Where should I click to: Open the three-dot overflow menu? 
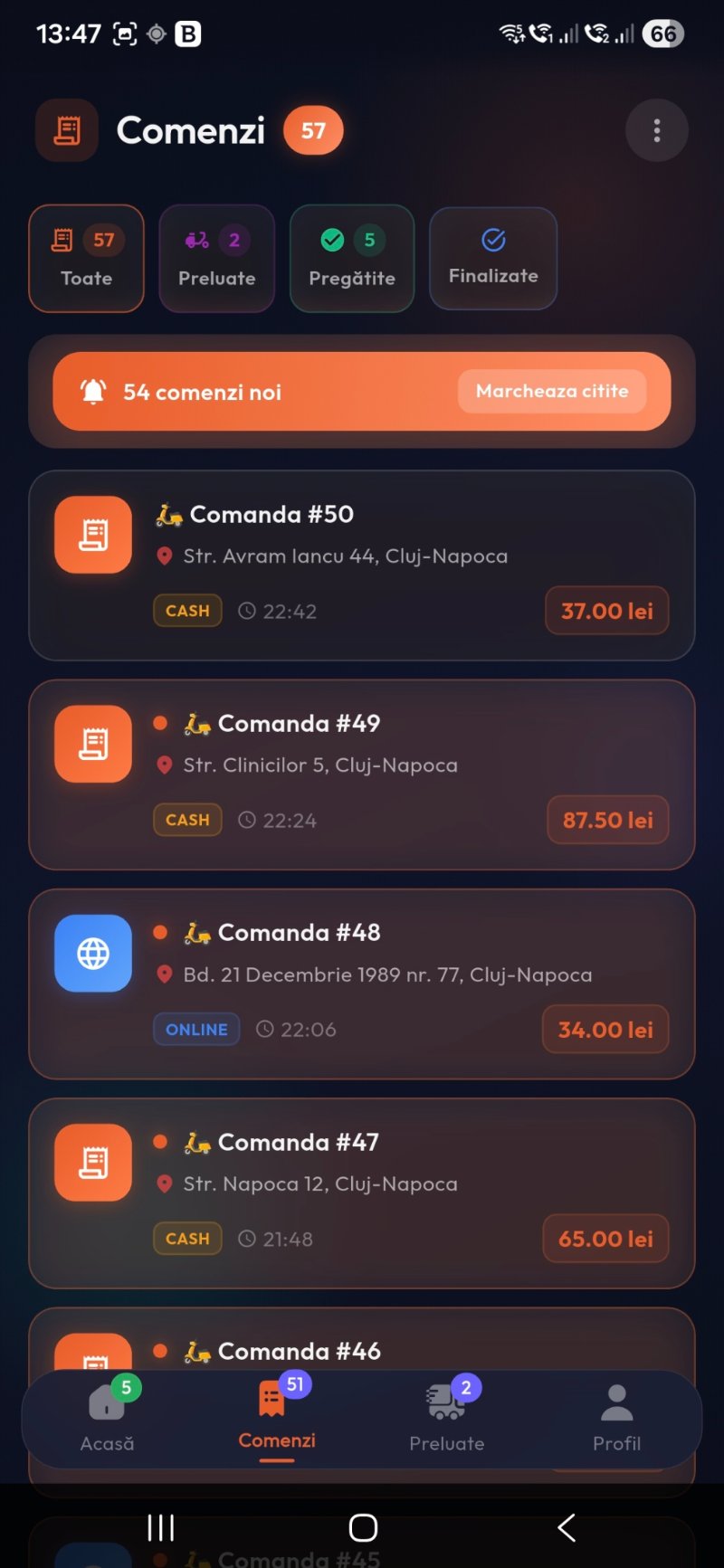[x=656, y=131]
